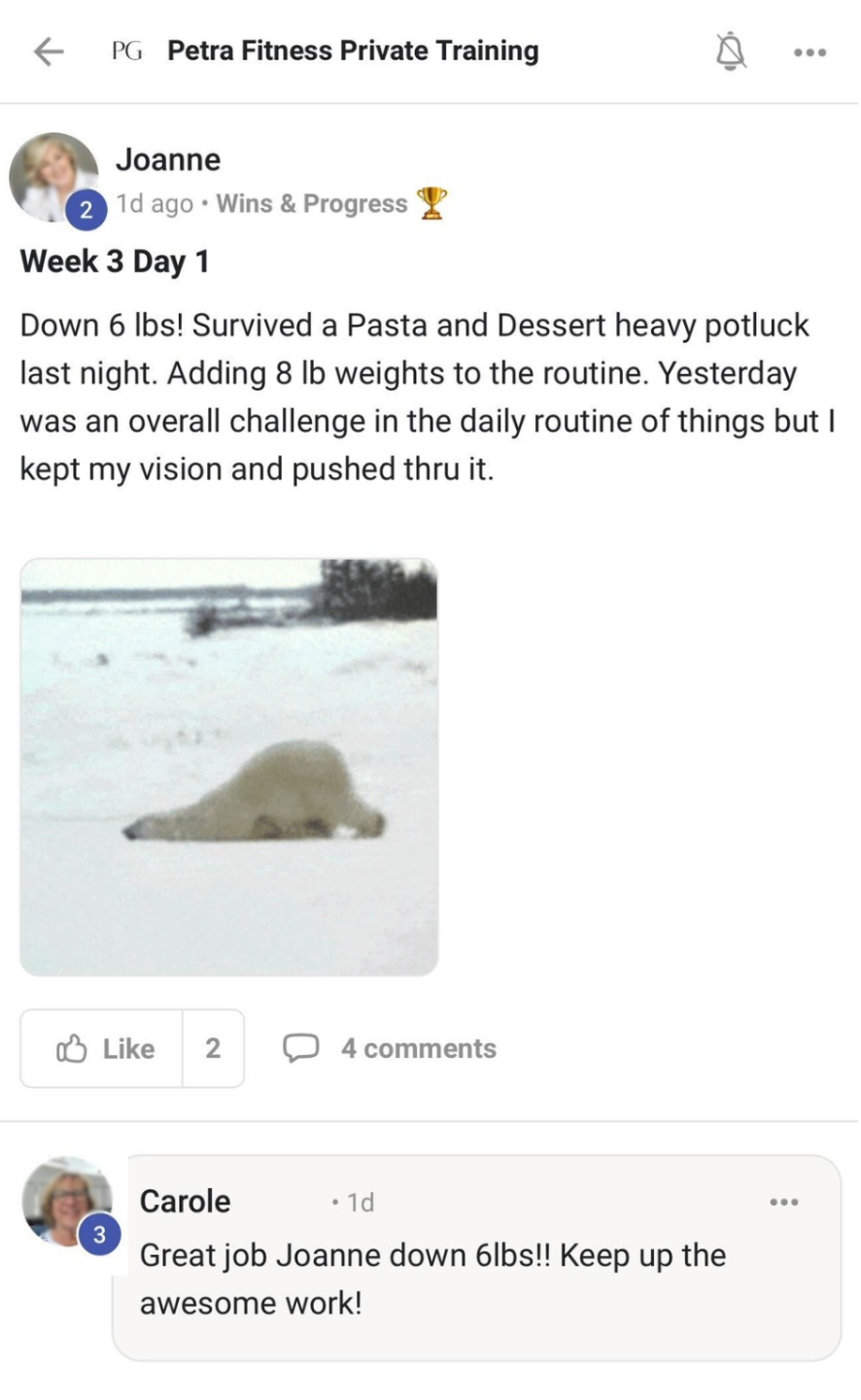Screen dimensions: 861x1400
Task: Open options for Carole's comment
Action: tap(784, 1203)
